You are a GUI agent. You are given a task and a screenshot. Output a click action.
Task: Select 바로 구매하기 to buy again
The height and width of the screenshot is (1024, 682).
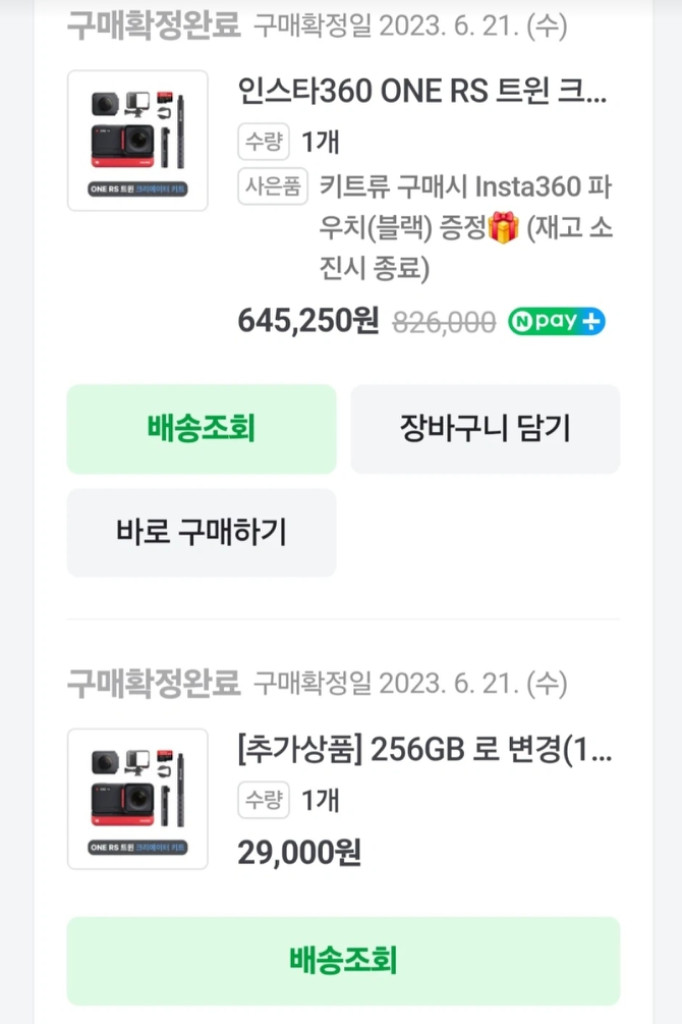(x=201, y=532)
